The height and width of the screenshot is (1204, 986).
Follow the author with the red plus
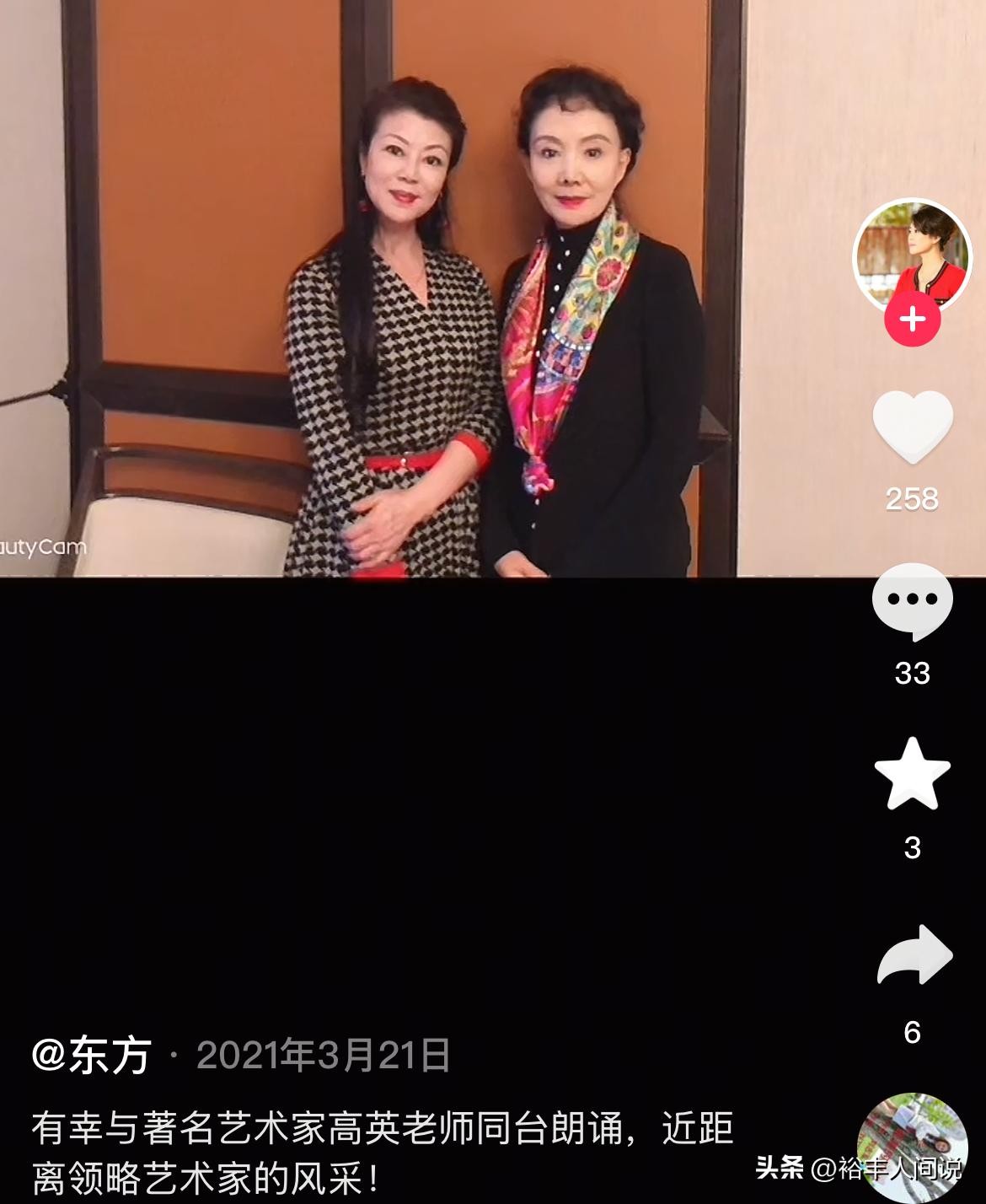click(912, 320)
